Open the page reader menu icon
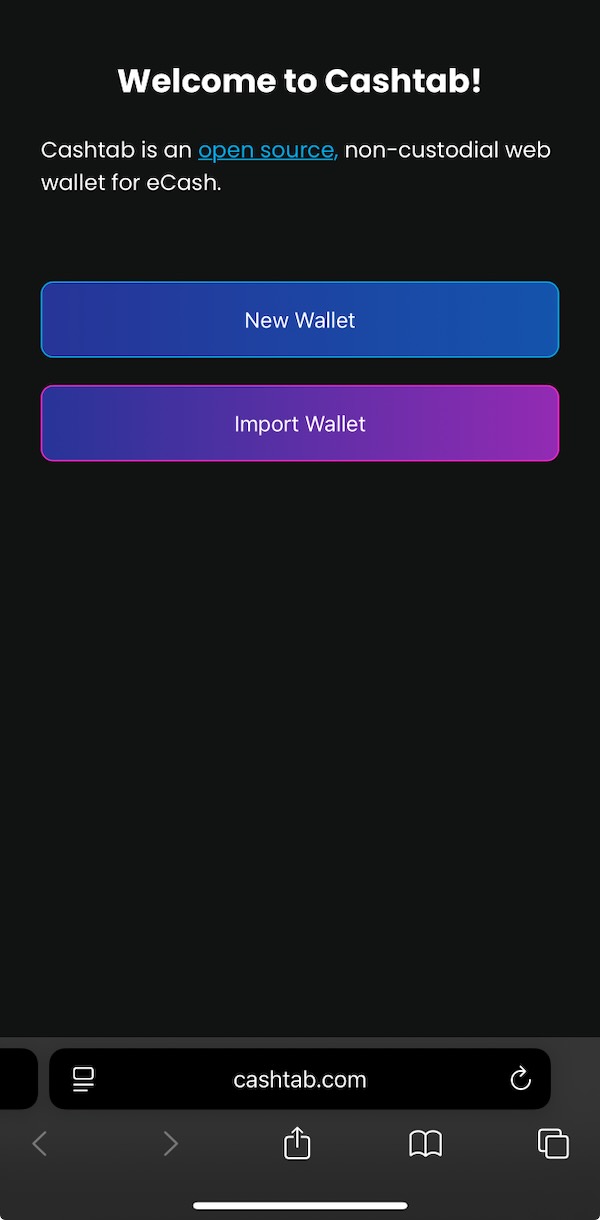This screenshot has width=600, height=1220. (x=84, y=1079)
